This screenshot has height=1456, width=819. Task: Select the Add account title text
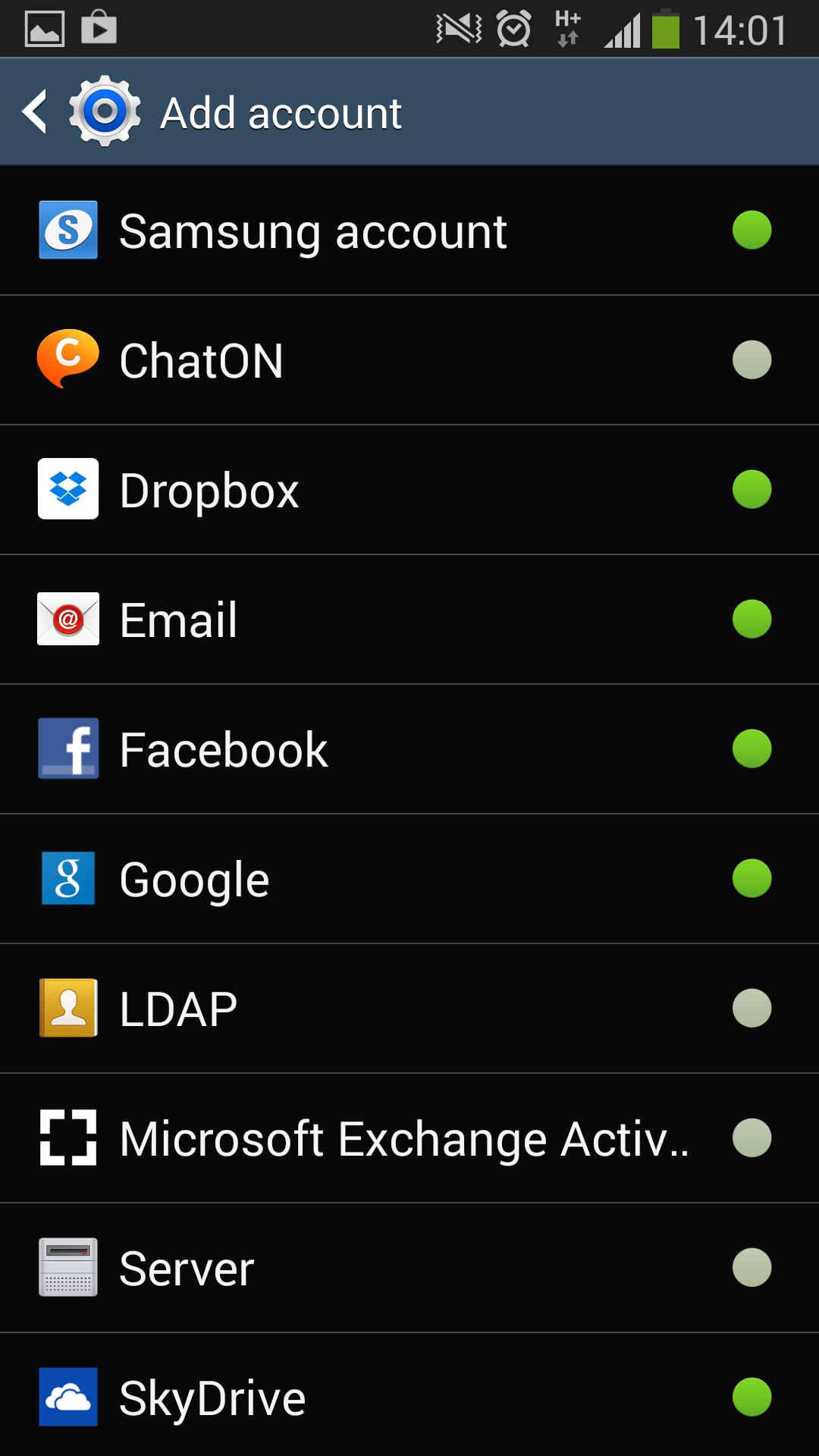coord(281,111)
